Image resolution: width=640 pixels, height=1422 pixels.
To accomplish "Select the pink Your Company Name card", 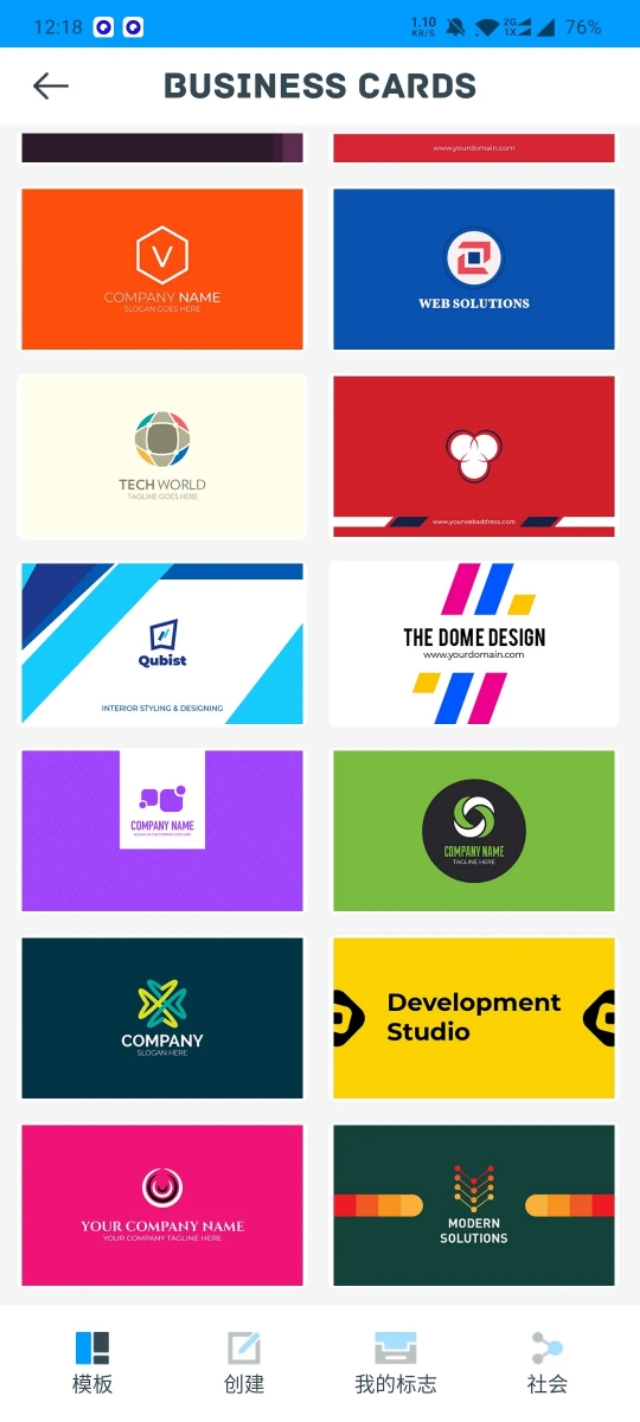I will [x=162, y=1205].
